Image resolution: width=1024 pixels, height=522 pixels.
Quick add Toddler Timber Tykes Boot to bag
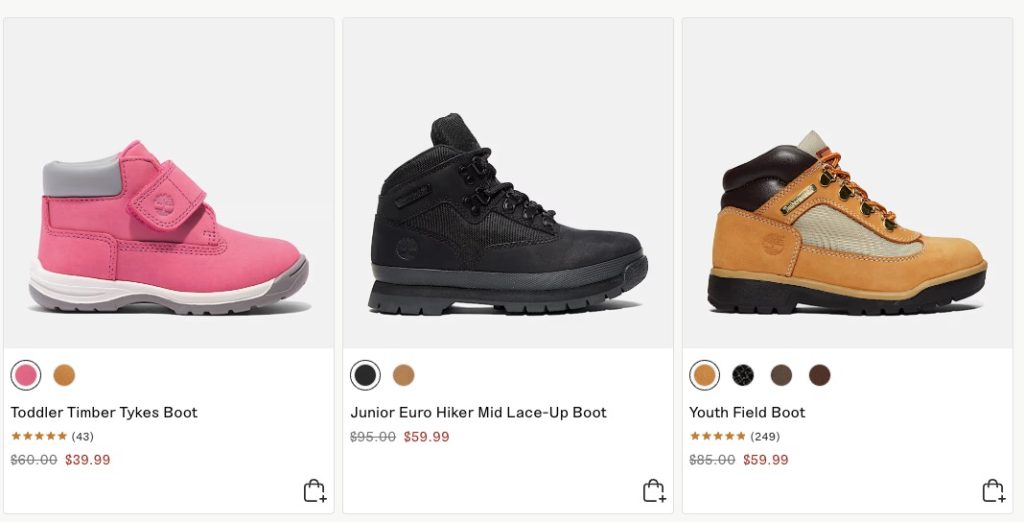(x=314, y=491)
